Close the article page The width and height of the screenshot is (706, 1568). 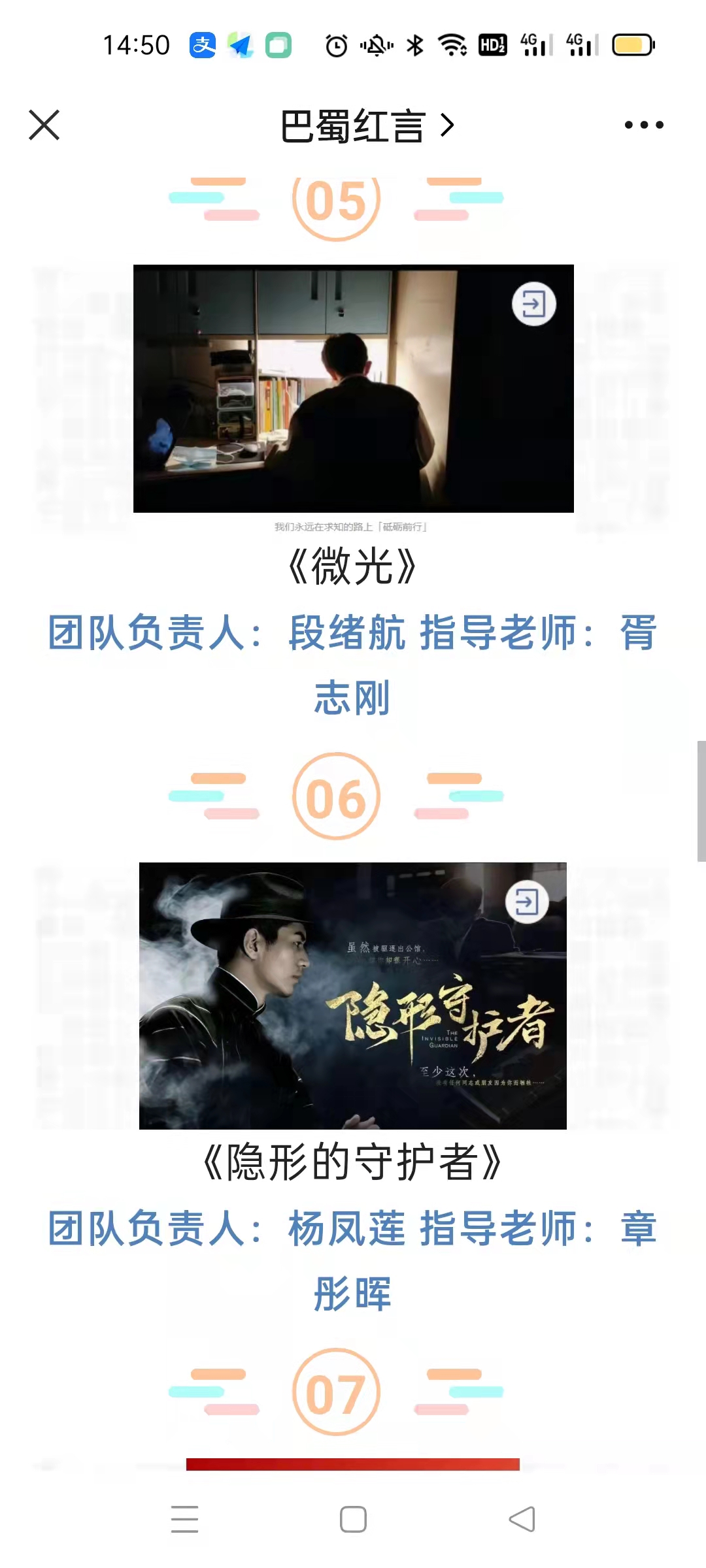(44, 125)
